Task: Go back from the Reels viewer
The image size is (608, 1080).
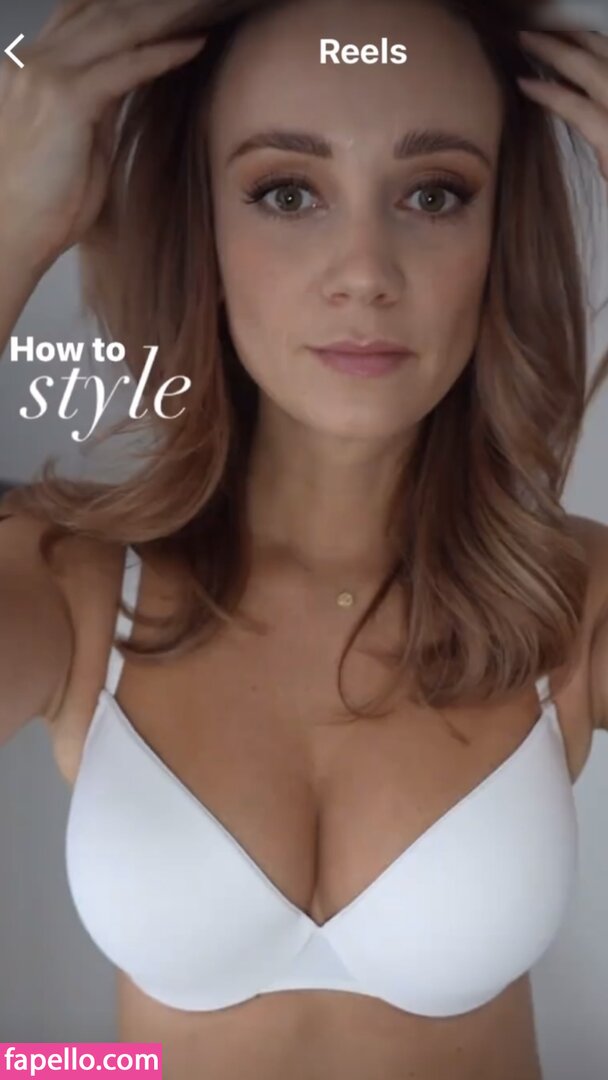Action: coord(15,51)
